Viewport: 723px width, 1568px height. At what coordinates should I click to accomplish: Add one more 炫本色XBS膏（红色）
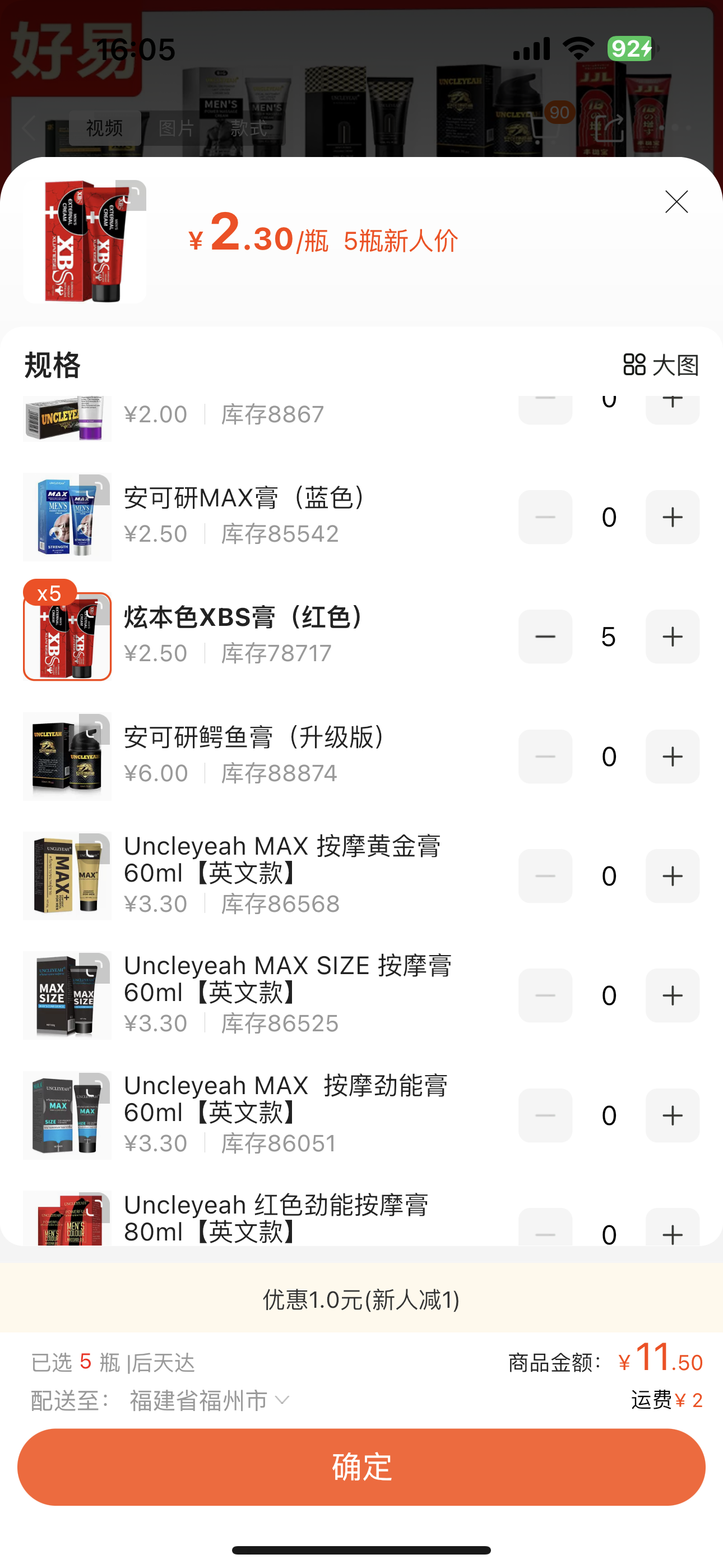click(672, 637)
